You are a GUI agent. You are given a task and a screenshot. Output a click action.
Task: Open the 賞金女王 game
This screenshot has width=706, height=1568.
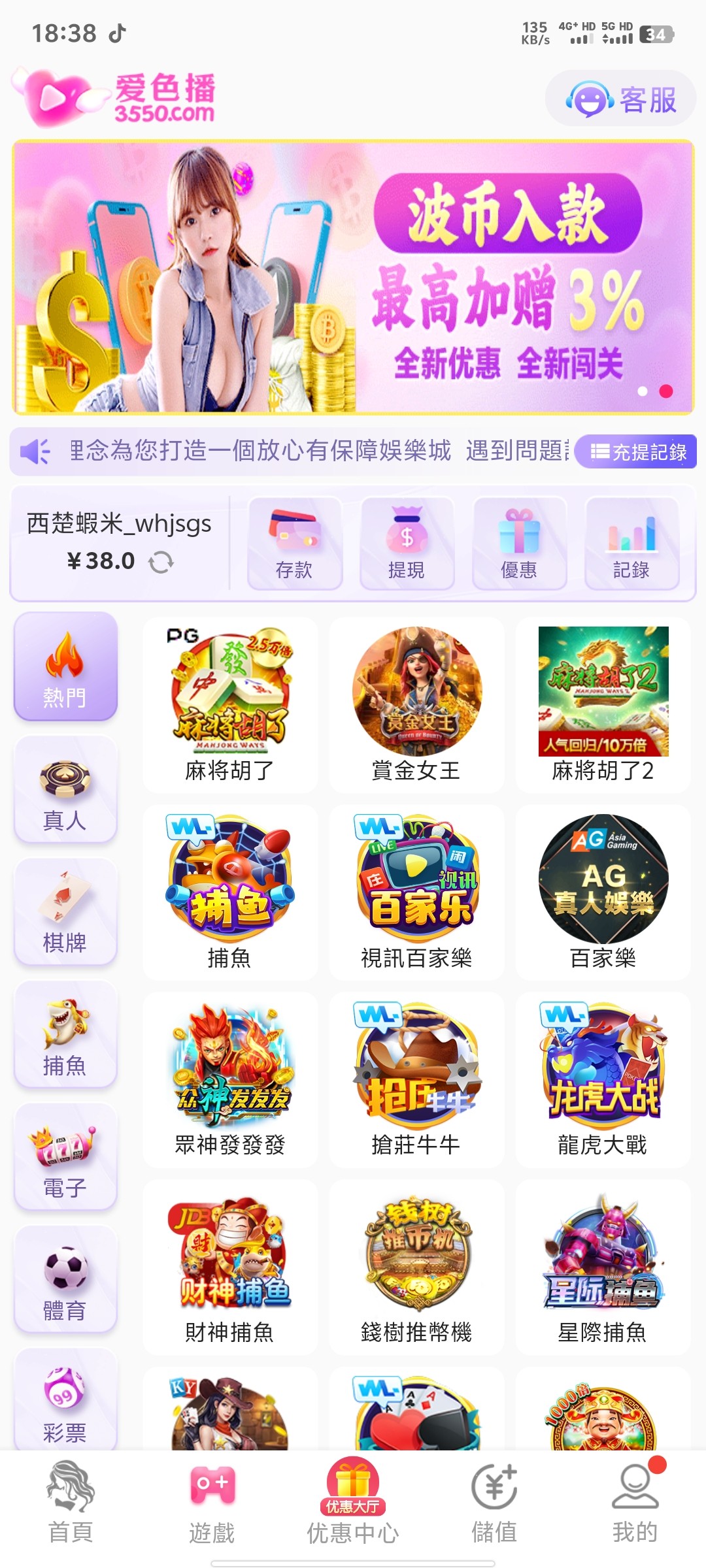click(416, 704)
